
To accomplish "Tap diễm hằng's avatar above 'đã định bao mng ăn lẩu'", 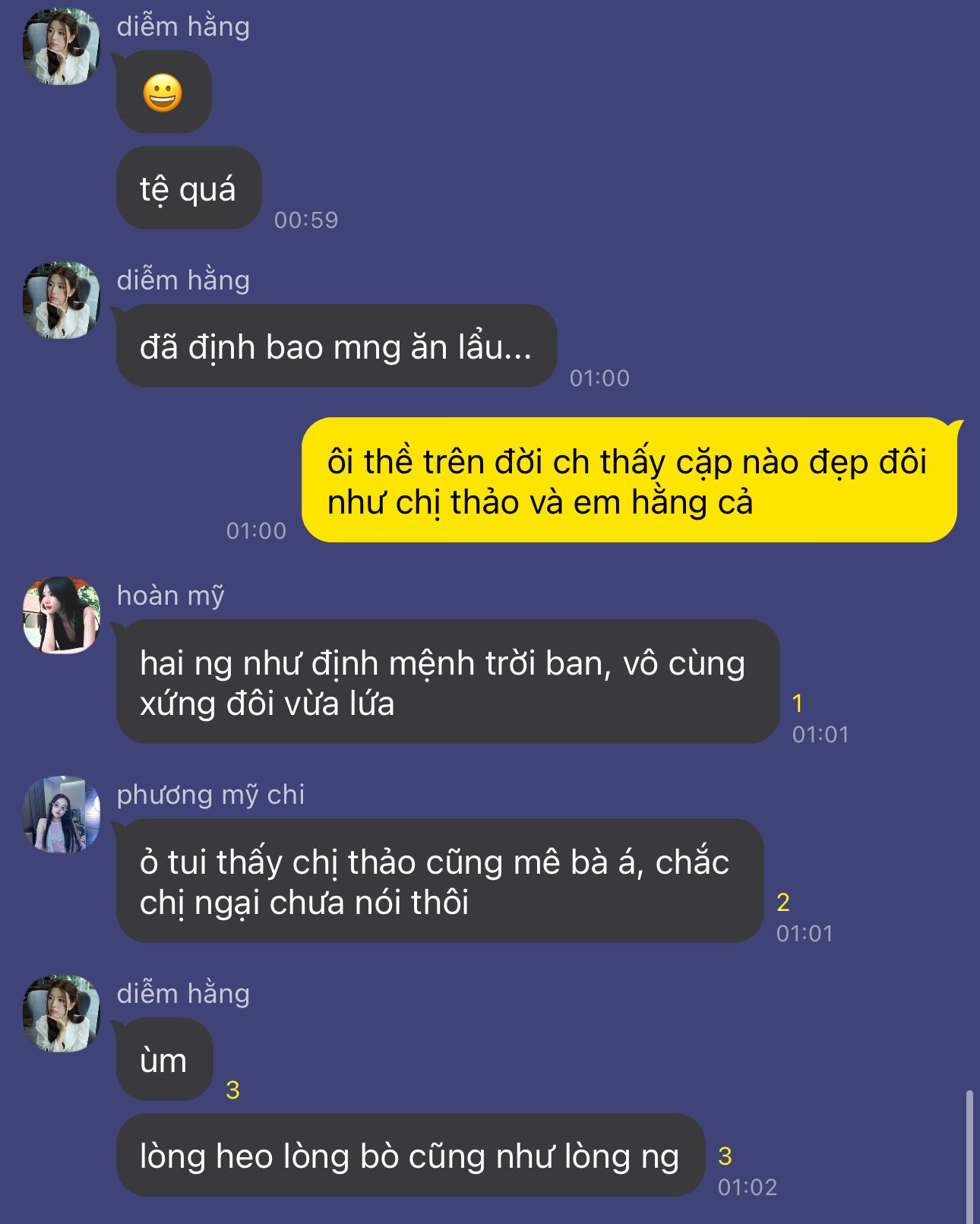I will point(62,300).
